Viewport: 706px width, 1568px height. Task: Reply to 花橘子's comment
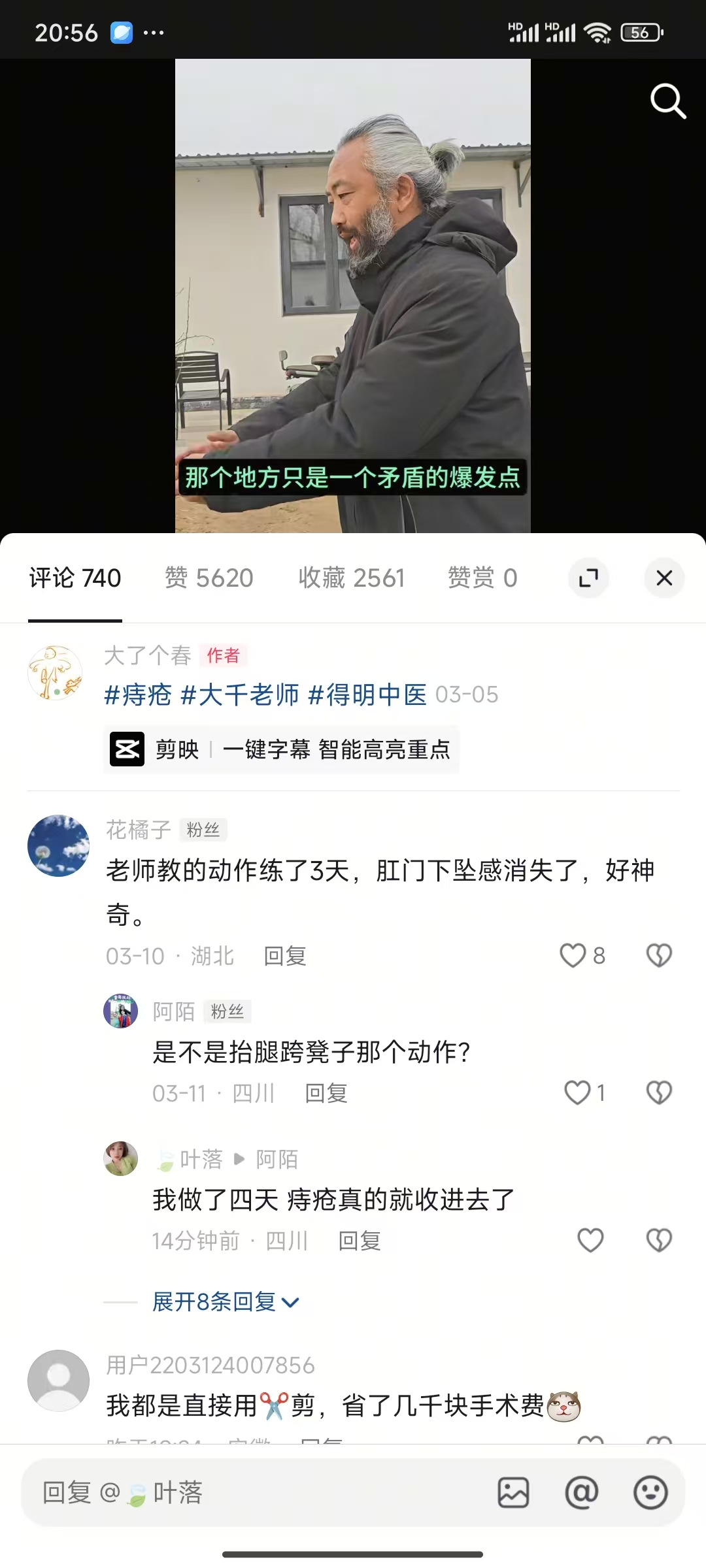tap(285, 956)
